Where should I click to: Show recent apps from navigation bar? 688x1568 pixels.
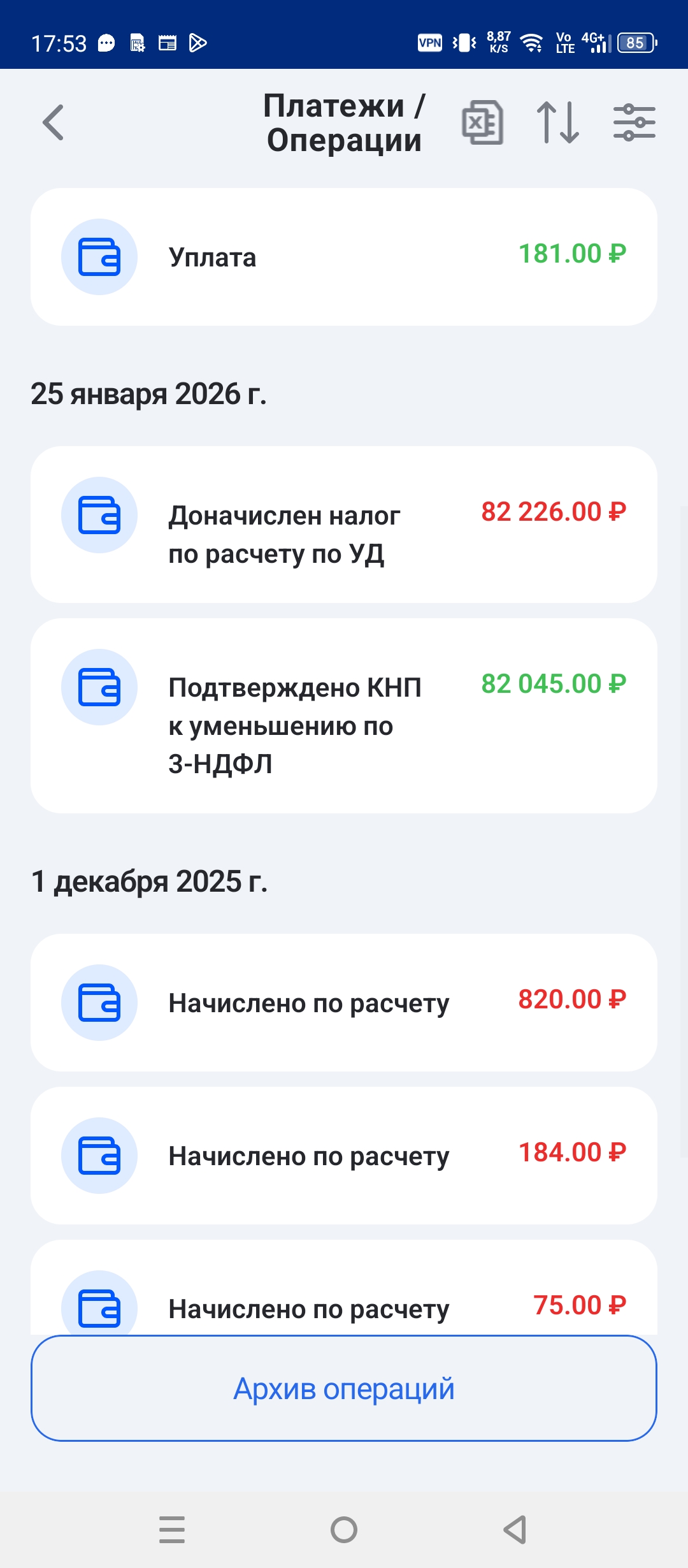pos(172,1530)
